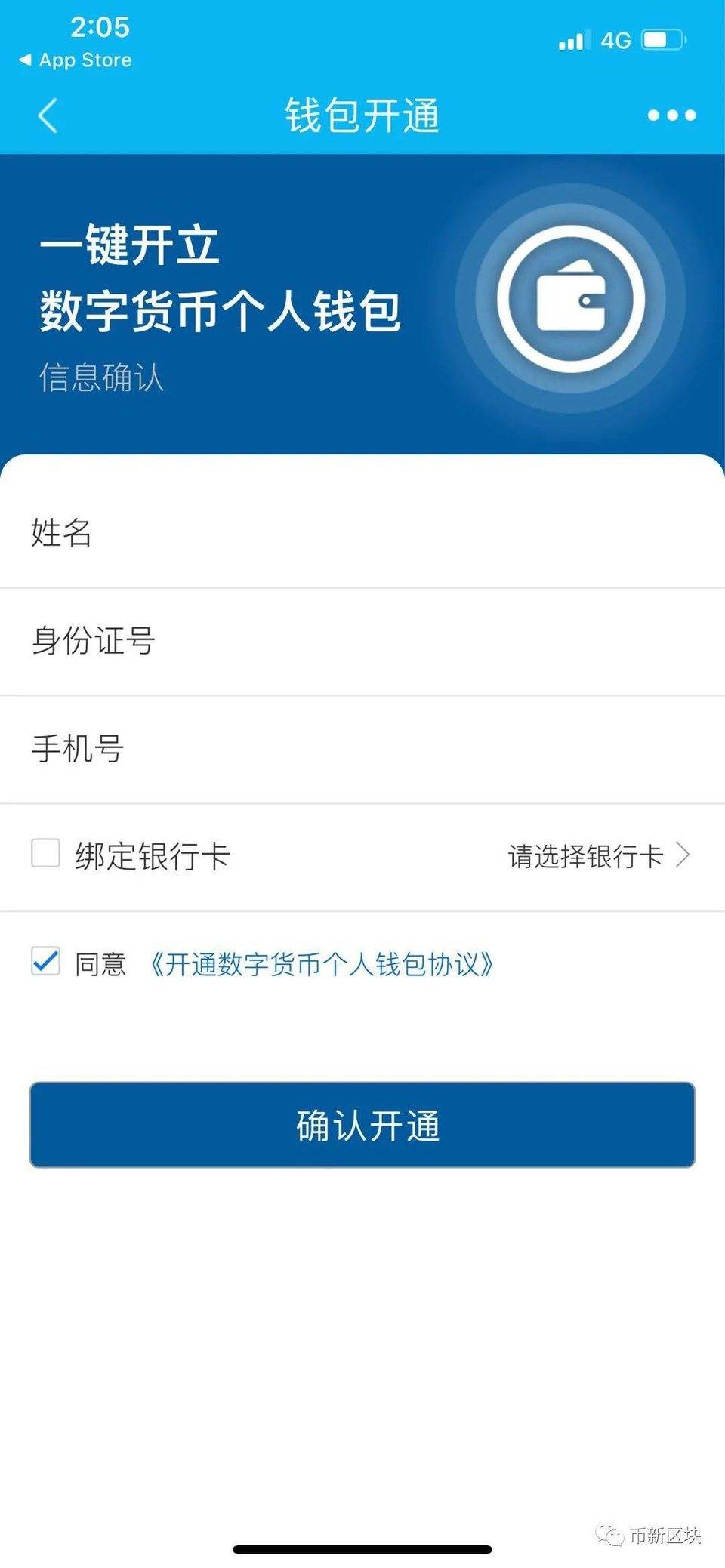Toggle bank card binding option off
Viewport: 725px width, 1568px height.
tap(45, 855)
